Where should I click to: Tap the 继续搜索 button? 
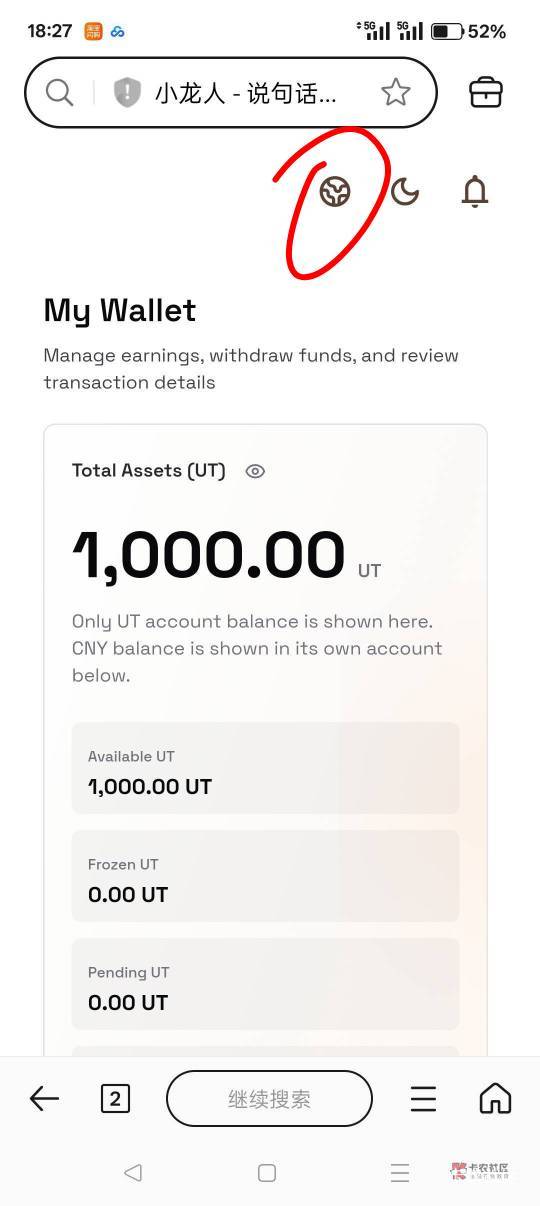(x=269, y=1099)
